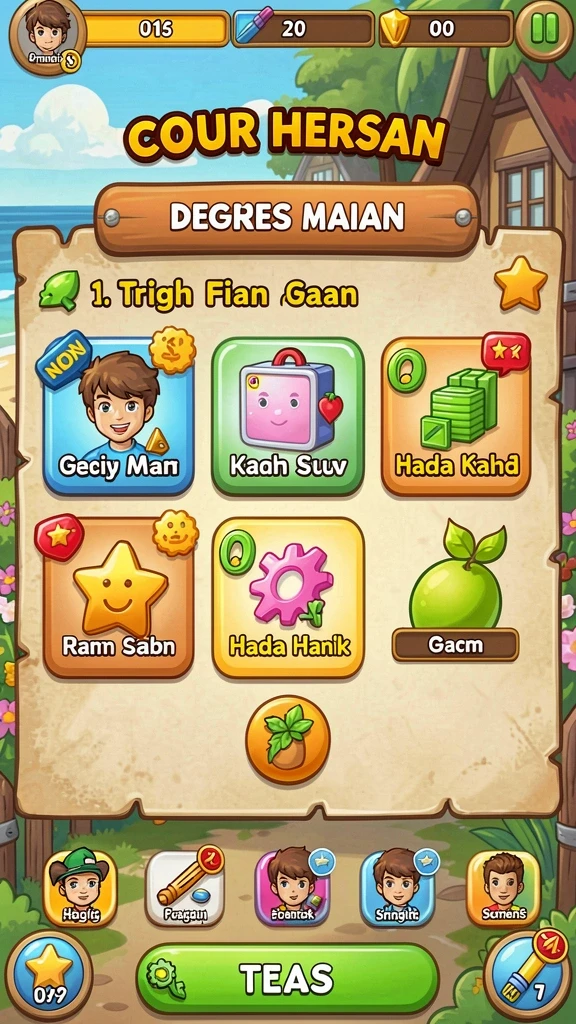Select the Hogity character with green hat

click(80, 888)
